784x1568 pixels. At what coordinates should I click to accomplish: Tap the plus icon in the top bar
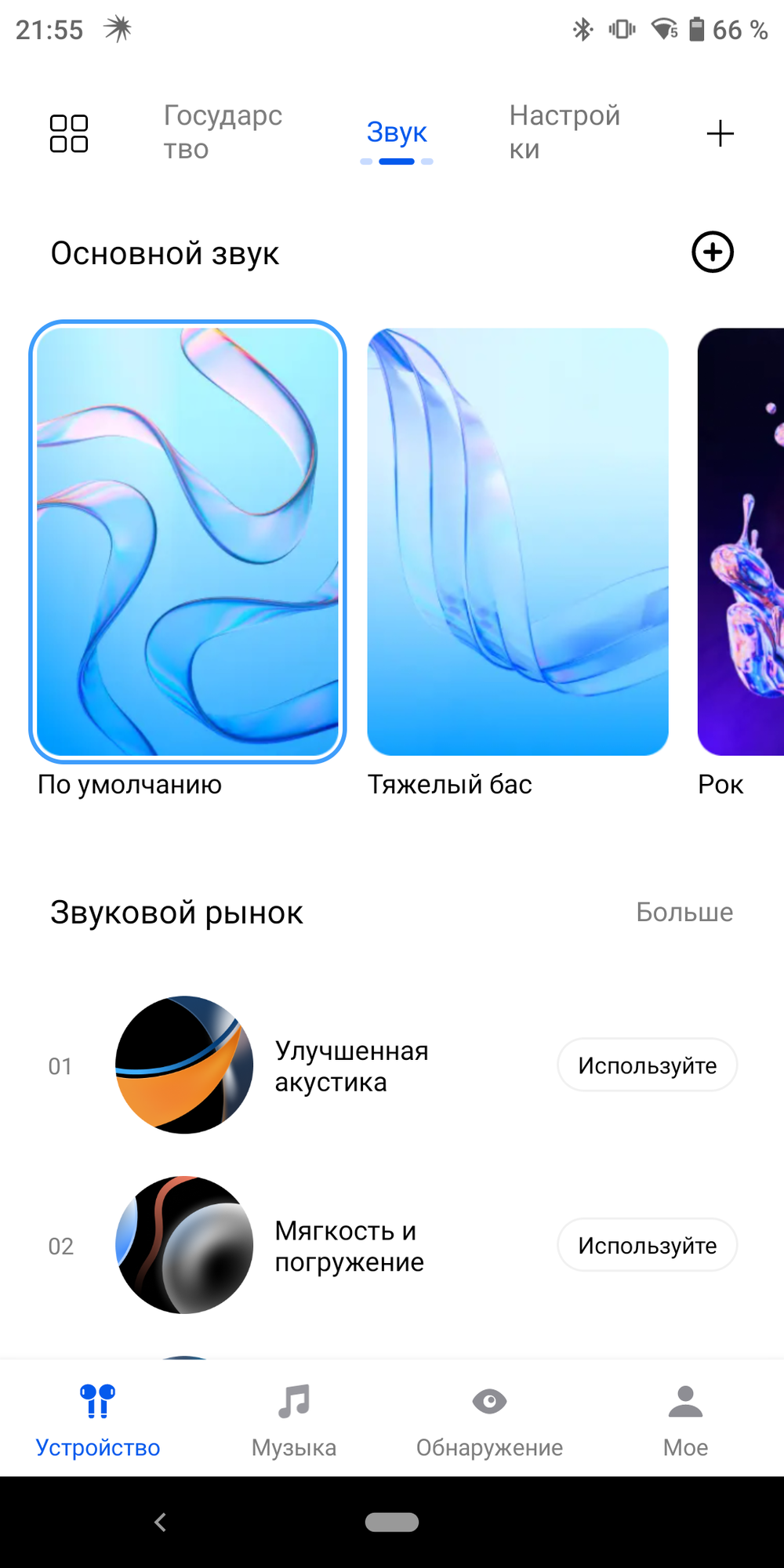tap(720, 133)
